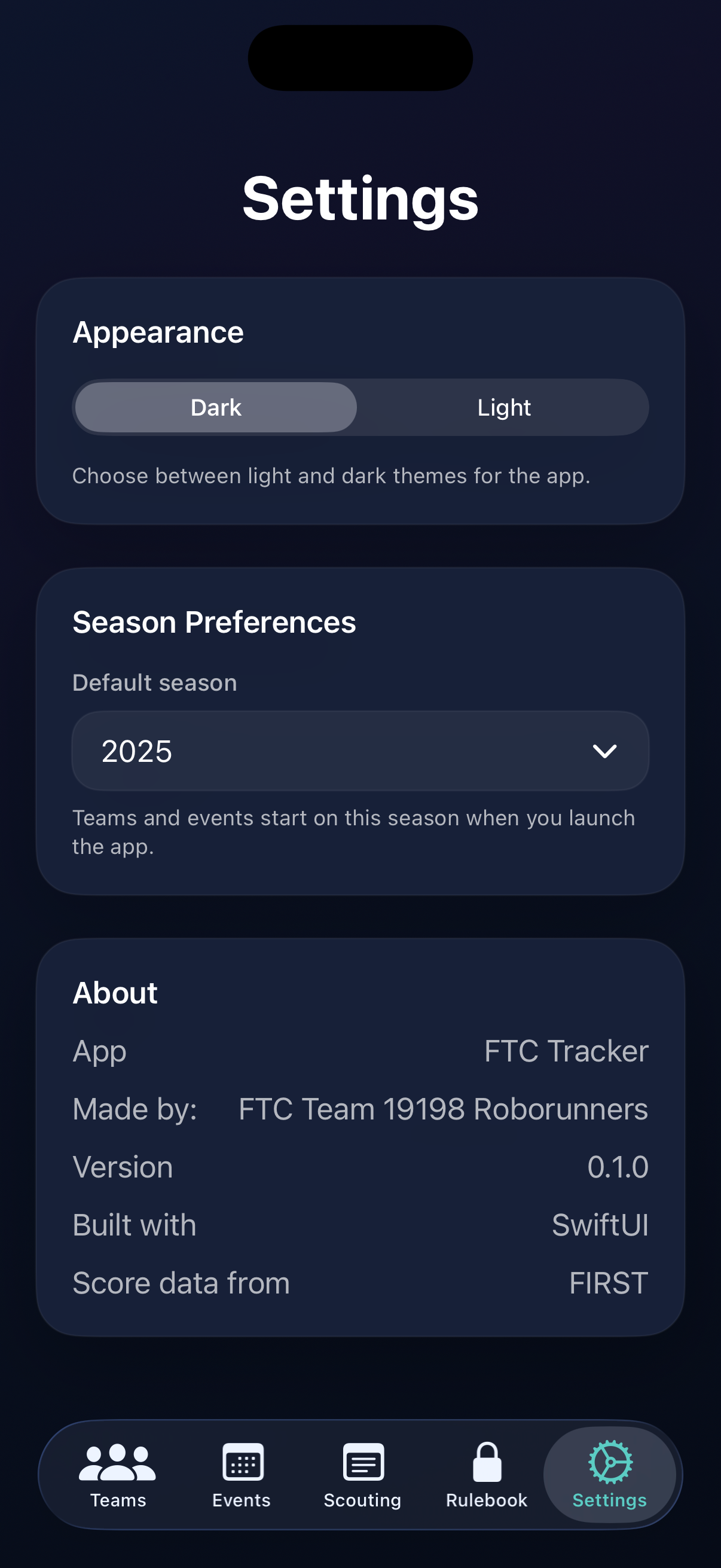
Task: Click the Version 0.1.0 row in About
Action: point(361,1166)
